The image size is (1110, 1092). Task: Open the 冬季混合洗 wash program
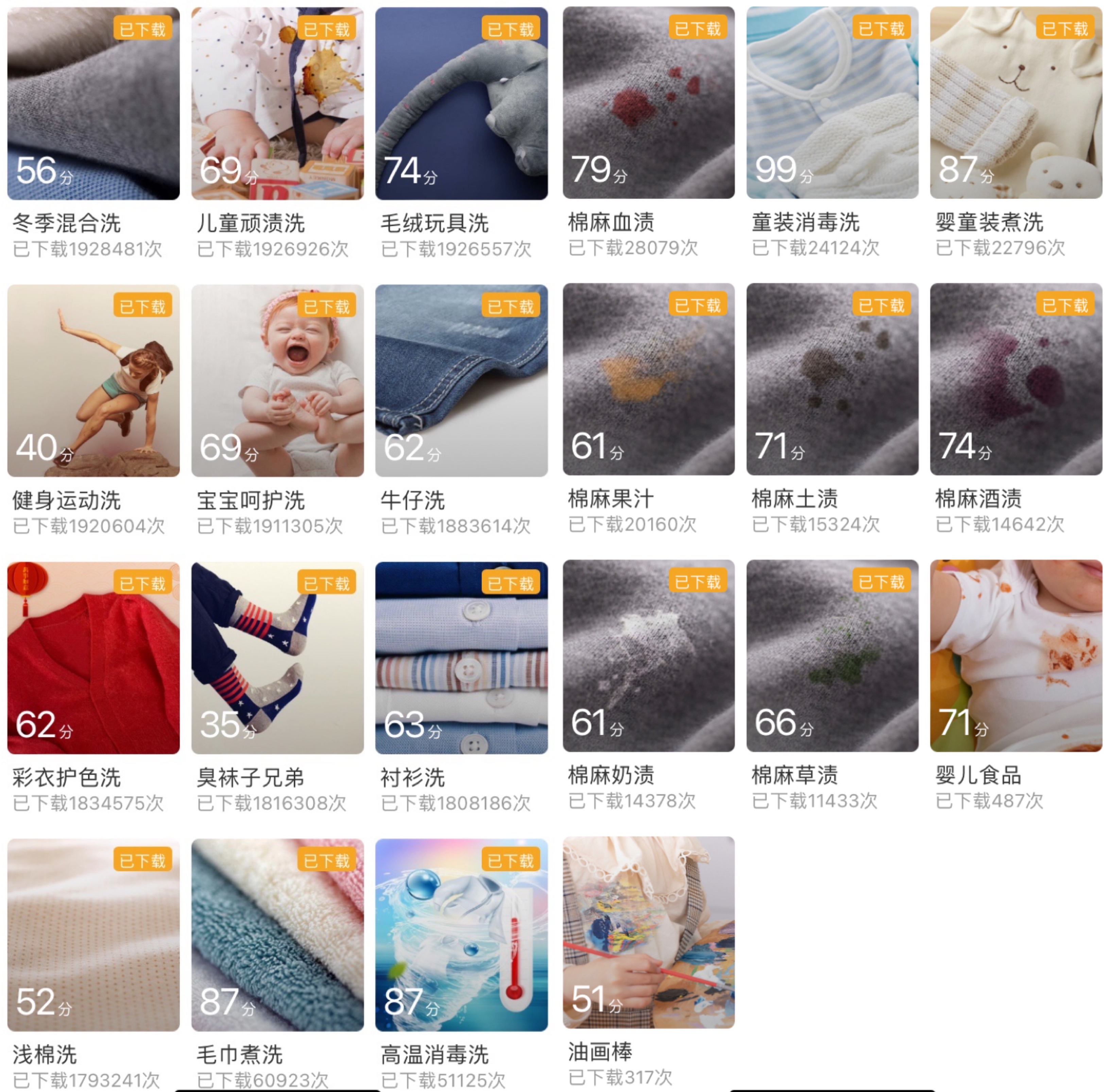[93, 104]
